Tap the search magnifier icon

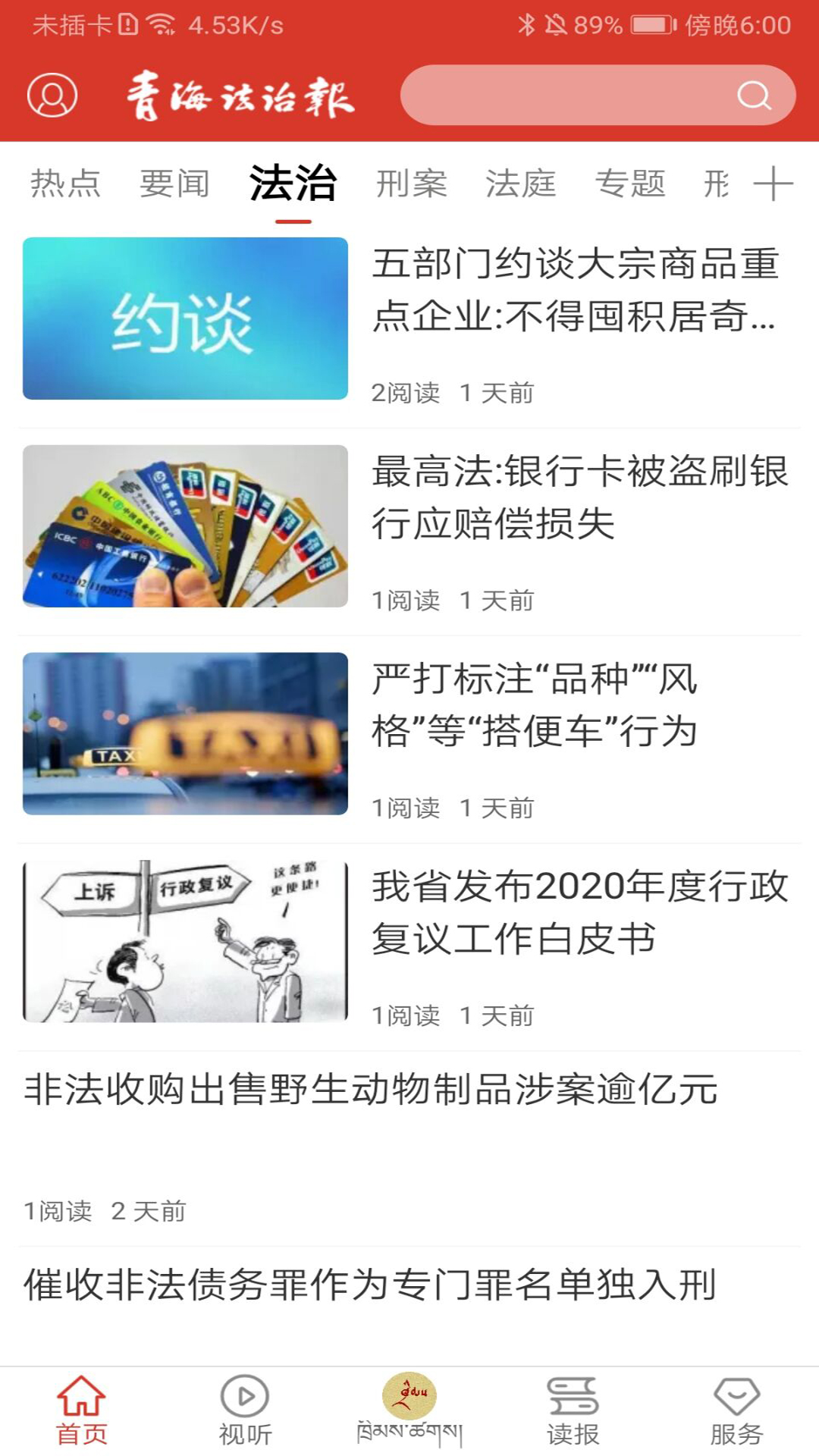(753, 96)
